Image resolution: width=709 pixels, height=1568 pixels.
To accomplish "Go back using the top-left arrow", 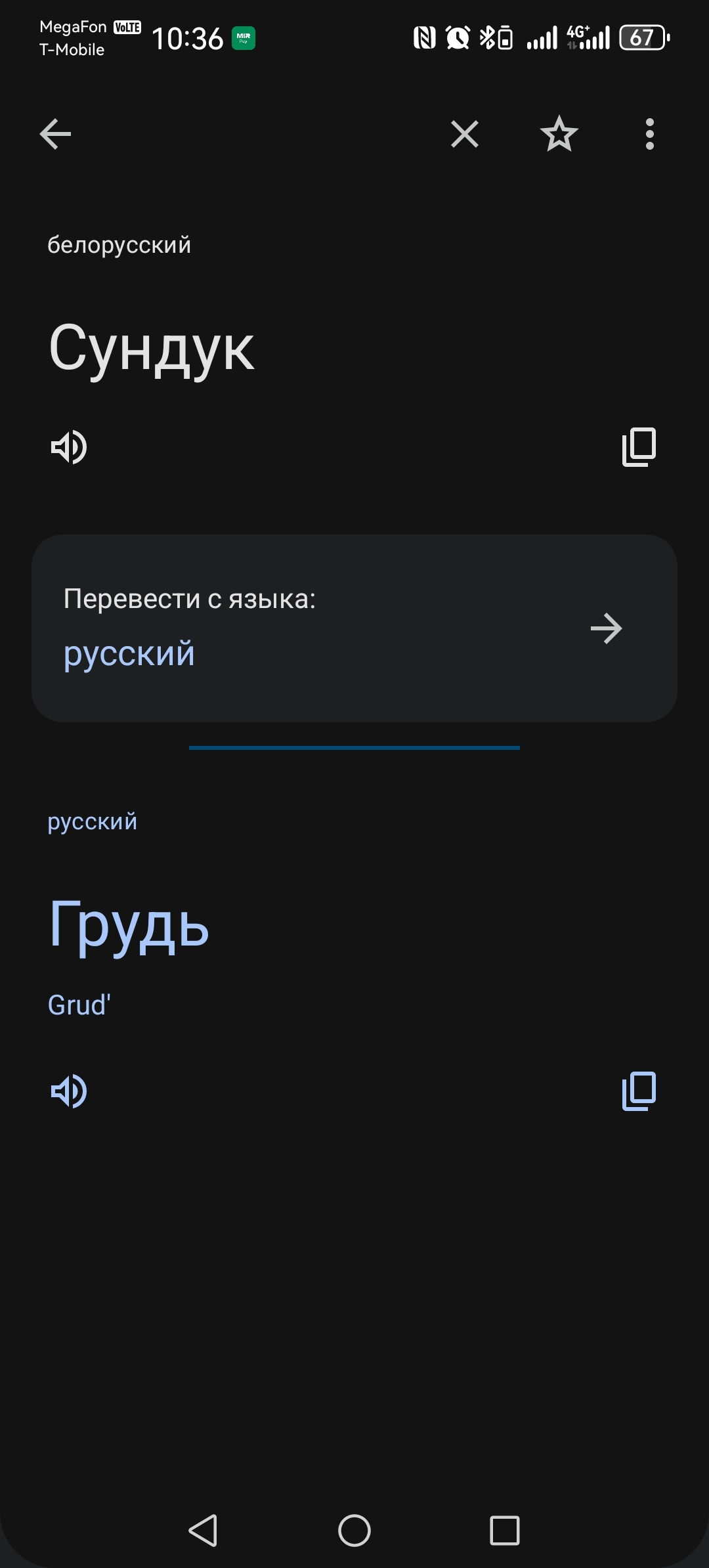I will tap(55, 134).
